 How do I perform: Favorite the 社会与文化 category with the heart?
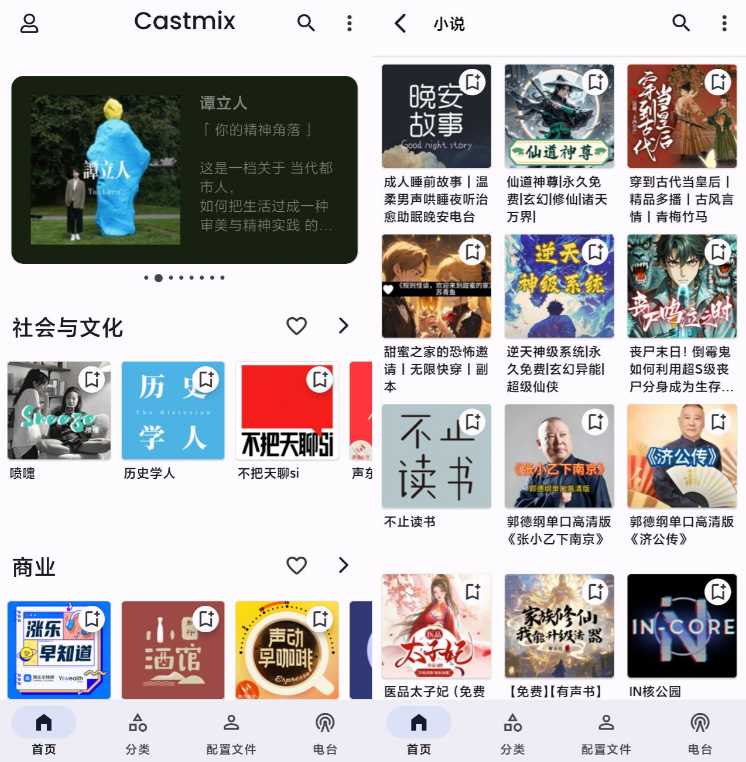pyautogui.click(x=296, y=326)
